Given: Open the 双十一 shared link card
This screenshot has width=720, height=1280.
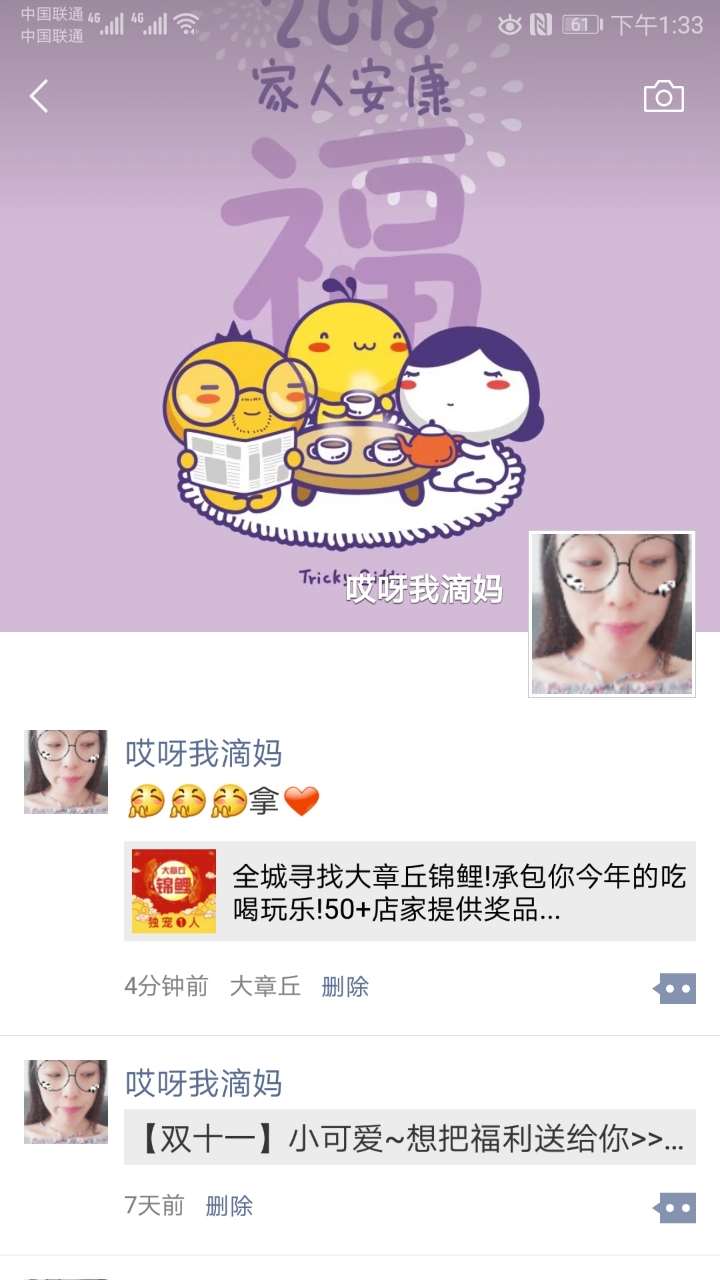Looking at the screenshot, I should pos(410,1138).
